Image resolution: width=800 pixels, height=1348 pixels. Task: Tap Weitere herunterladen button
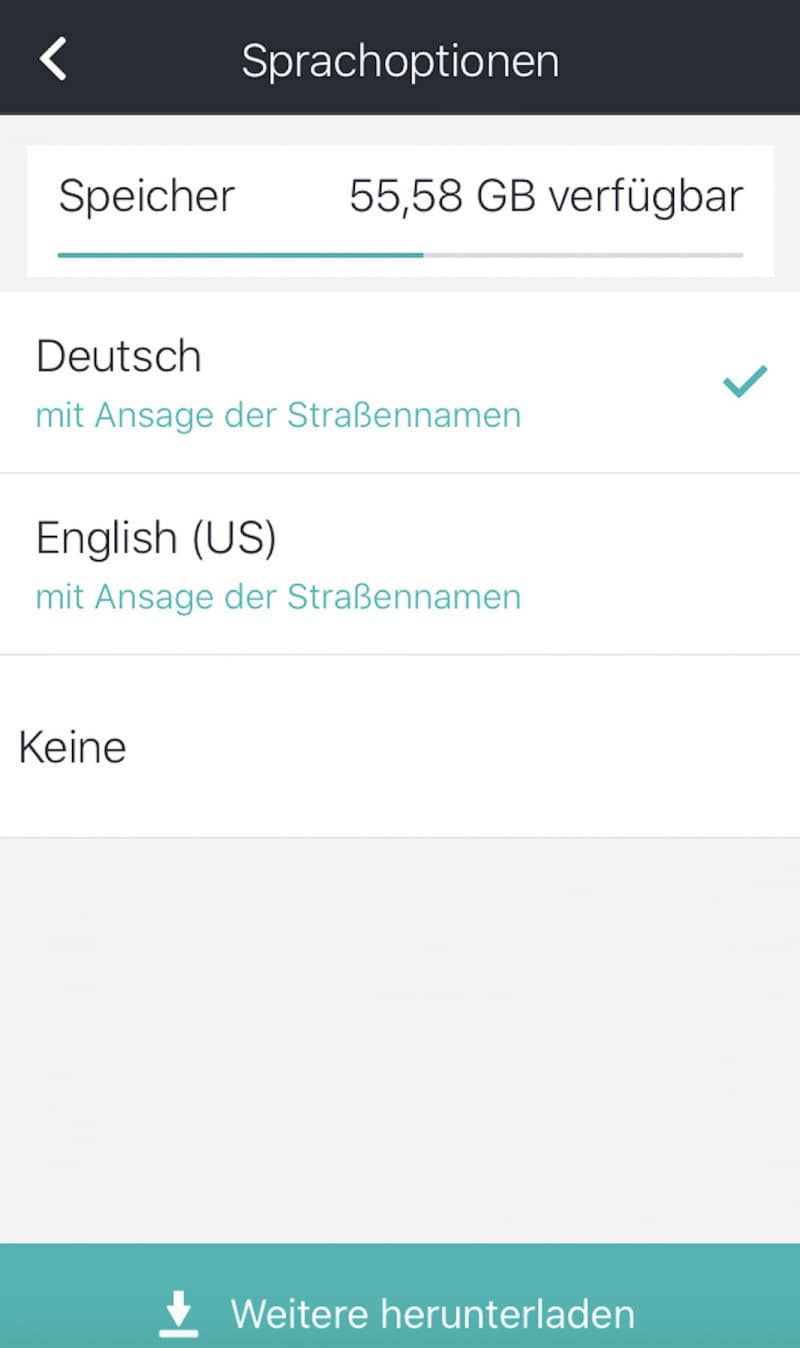pos(400,1296)
